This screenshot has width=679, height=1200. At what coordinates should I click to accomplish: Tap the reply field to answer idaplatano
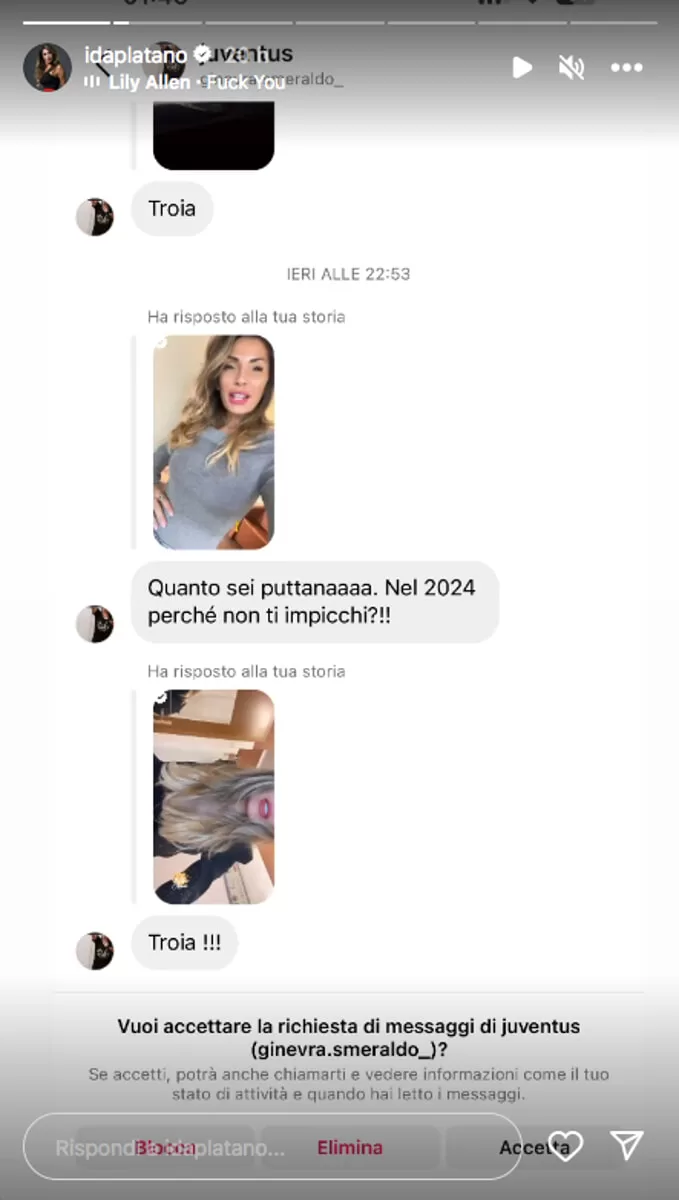[270, 1147]
